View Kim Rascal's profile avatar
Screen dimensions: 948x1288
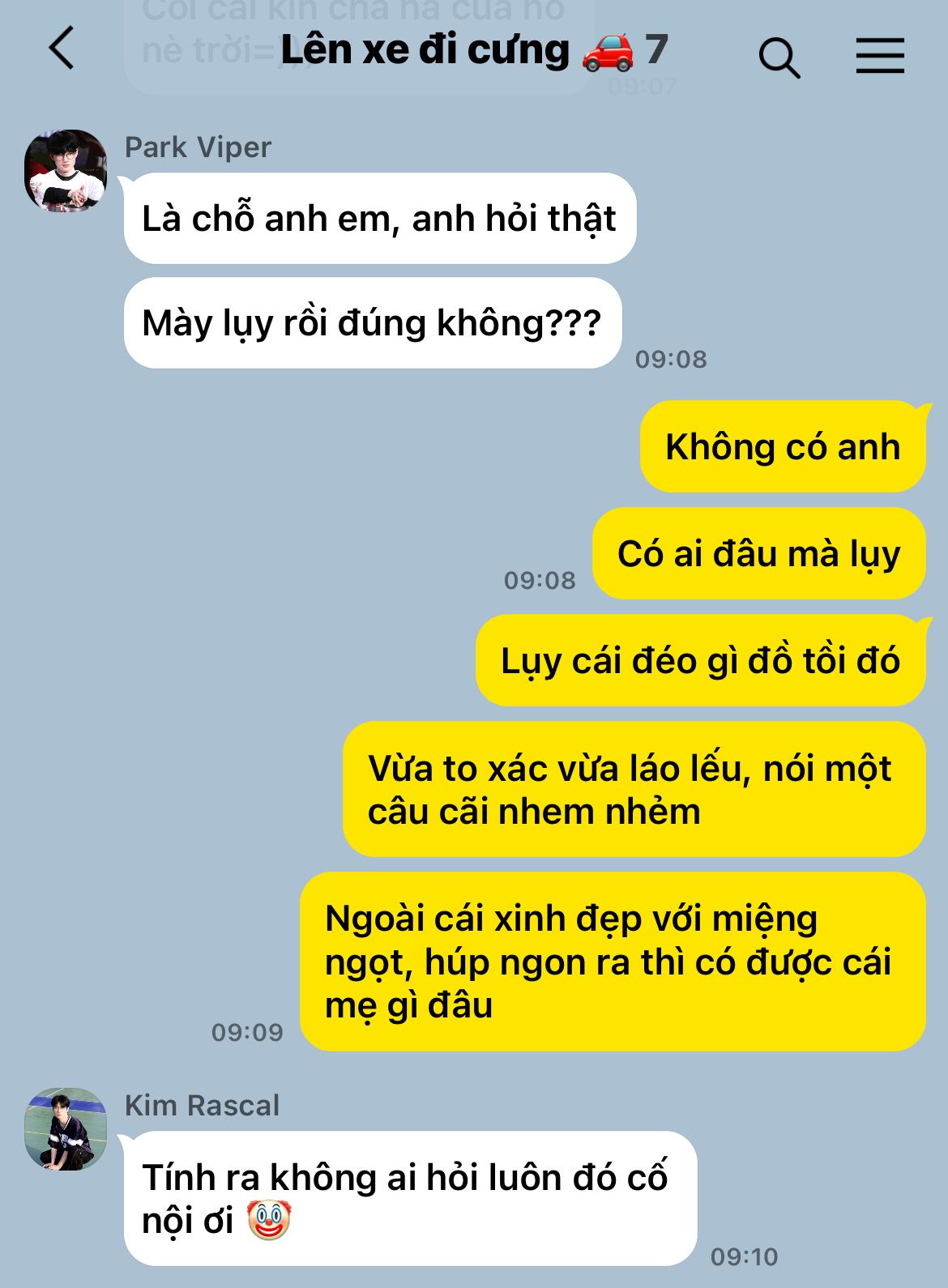(66, 1129)
